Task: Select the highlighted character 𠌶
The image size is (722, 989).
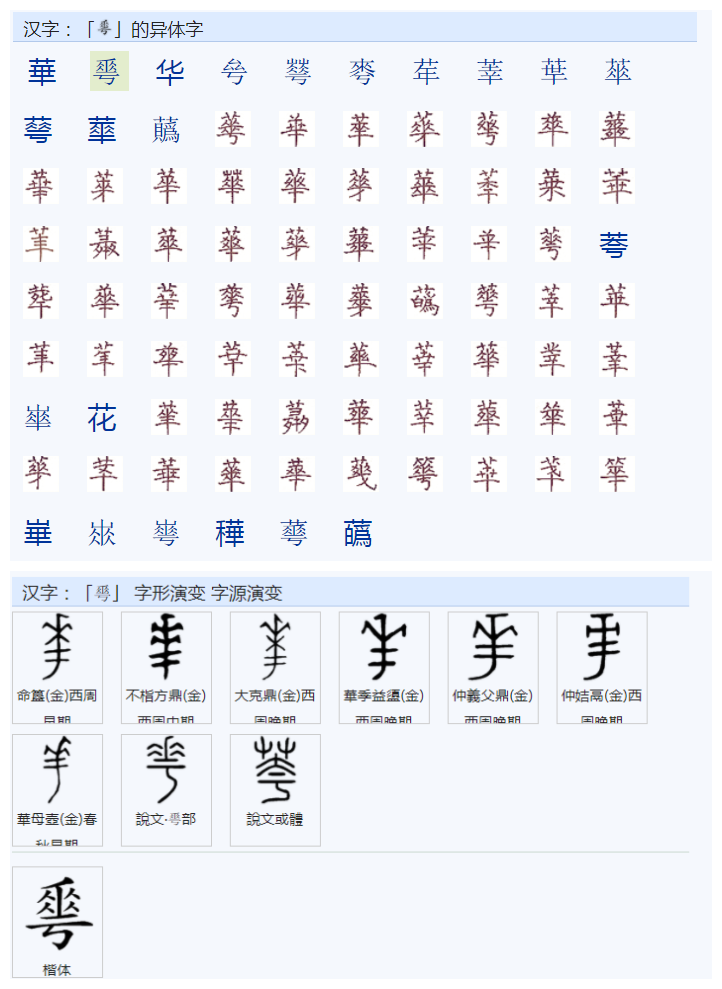Action: pos(107,72)
